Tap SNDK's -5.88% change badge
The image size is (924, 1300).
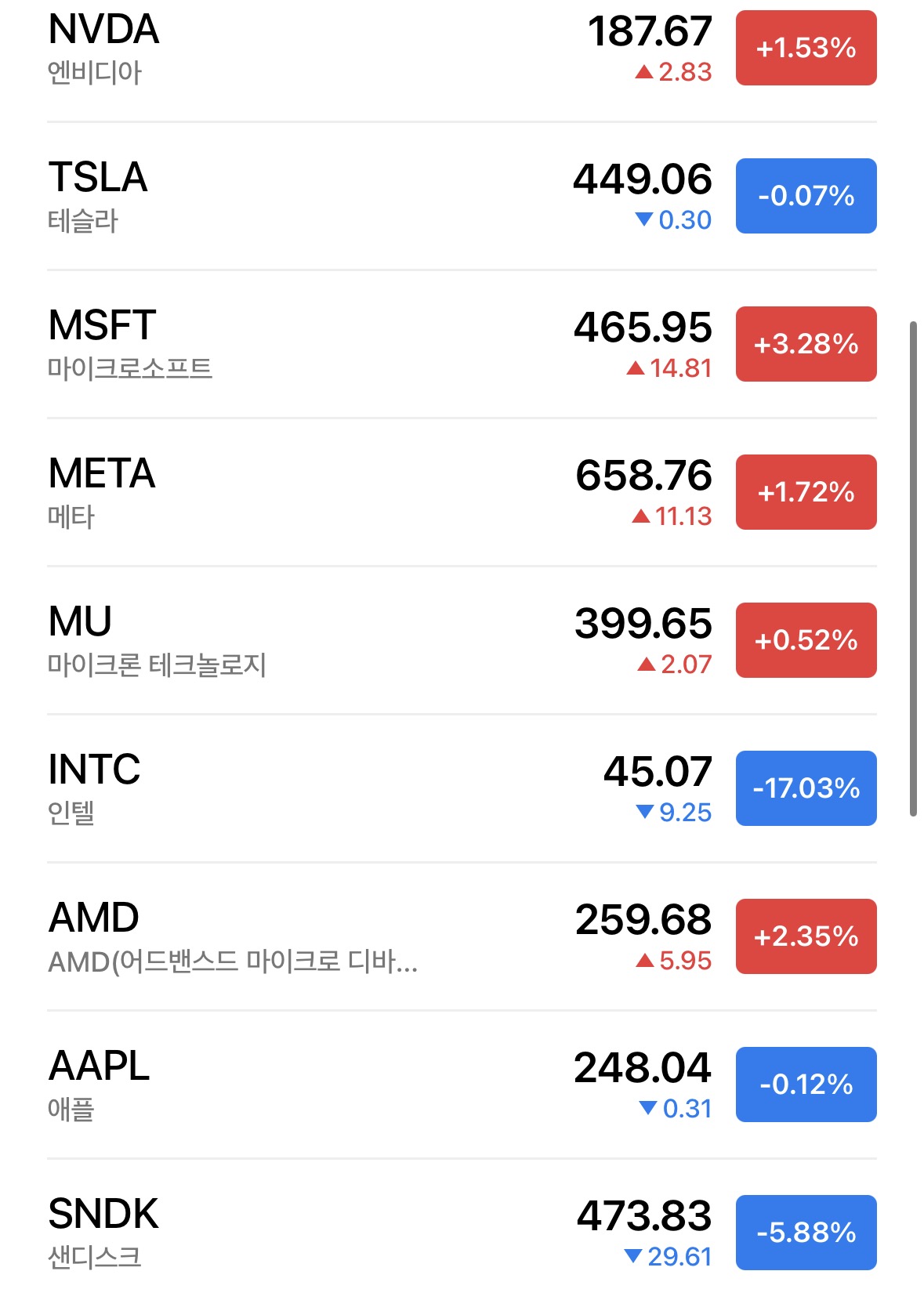pyautogui.click(x=806, y=1233)
